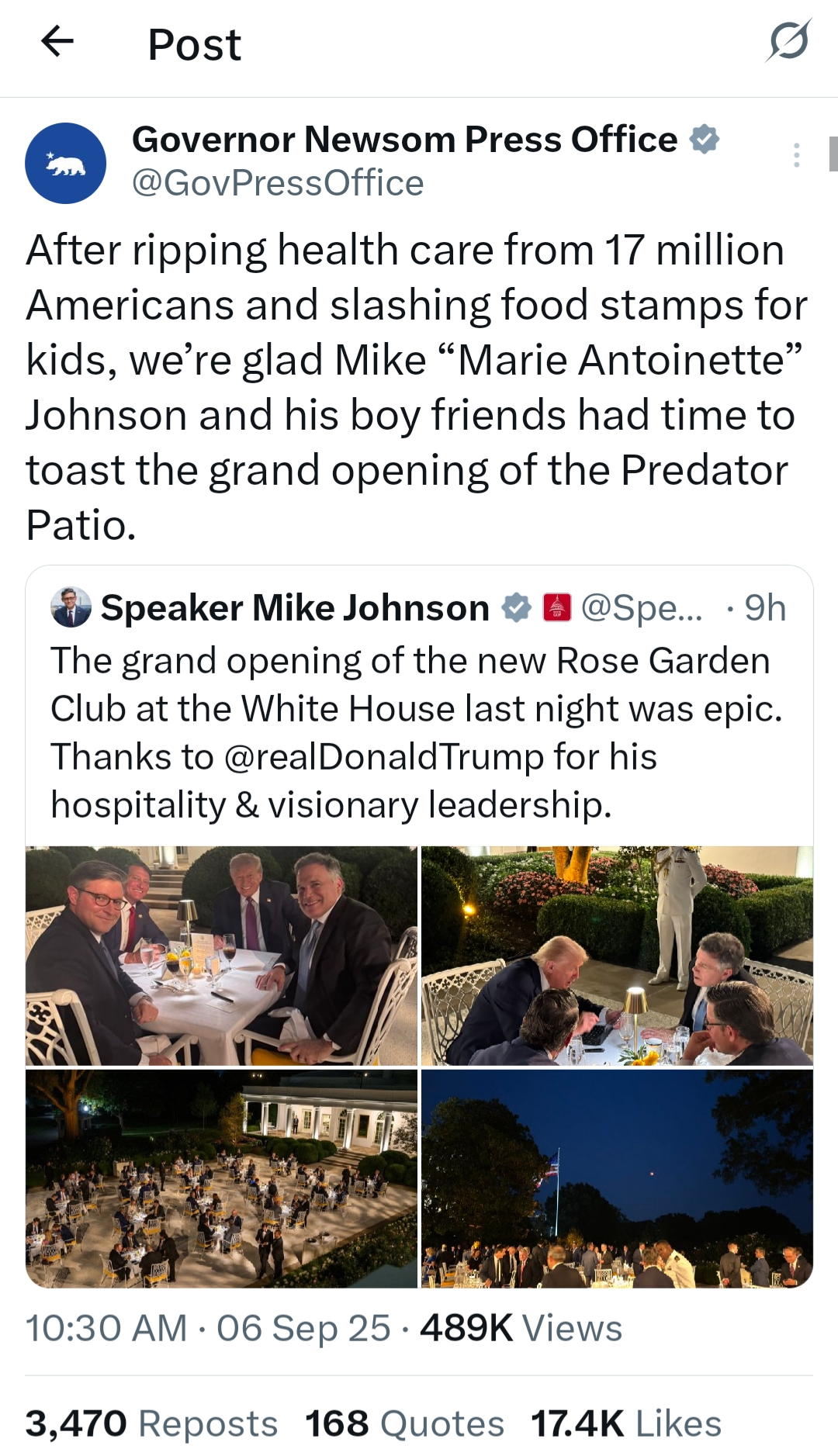Show the 3,470 Reposts list
The image size is (838, 1456).
(x=151, y=1423)
